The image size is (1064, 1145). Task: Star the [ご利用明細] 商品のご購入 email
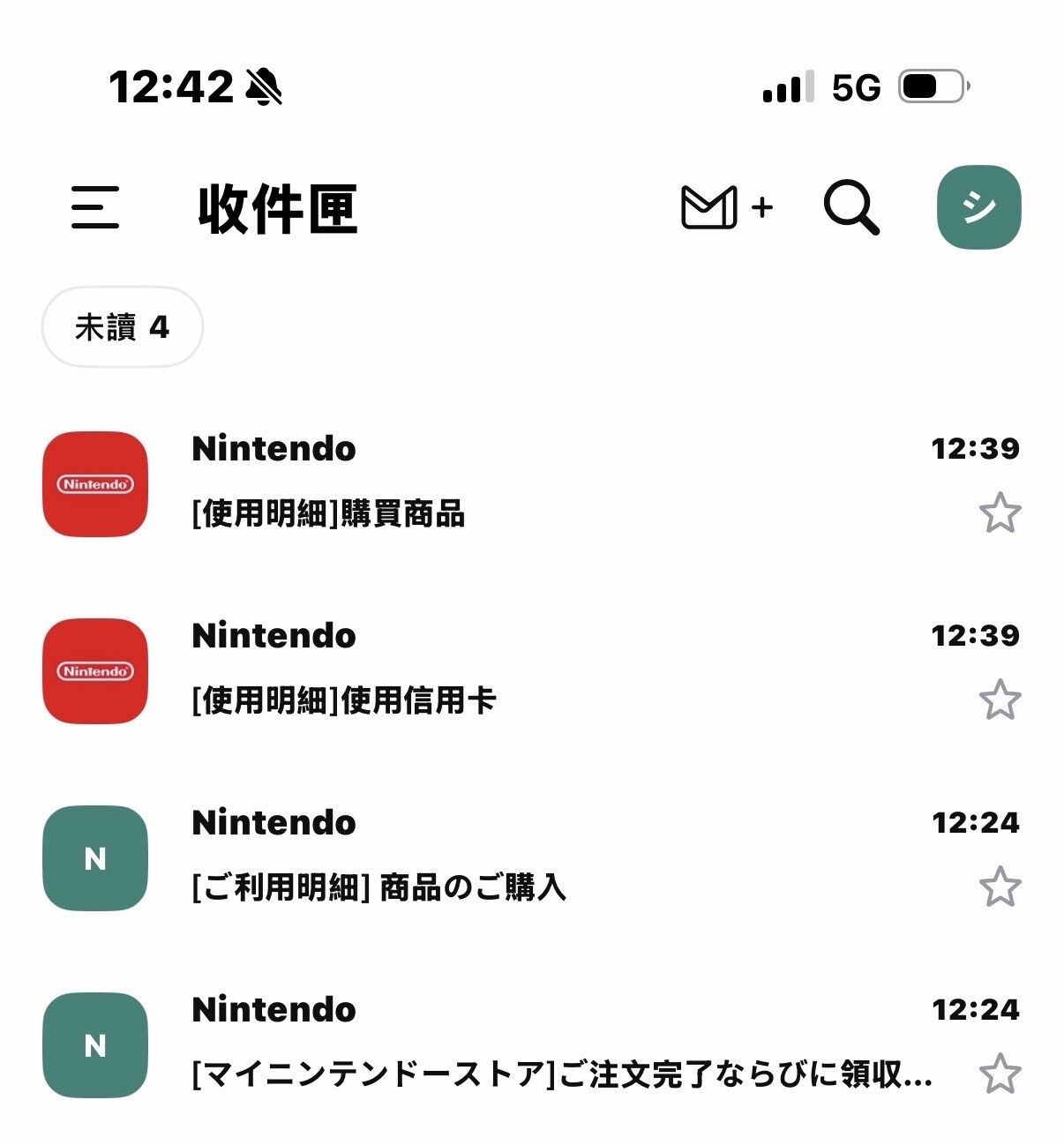pyautogui.click(x=1000, y=887)
